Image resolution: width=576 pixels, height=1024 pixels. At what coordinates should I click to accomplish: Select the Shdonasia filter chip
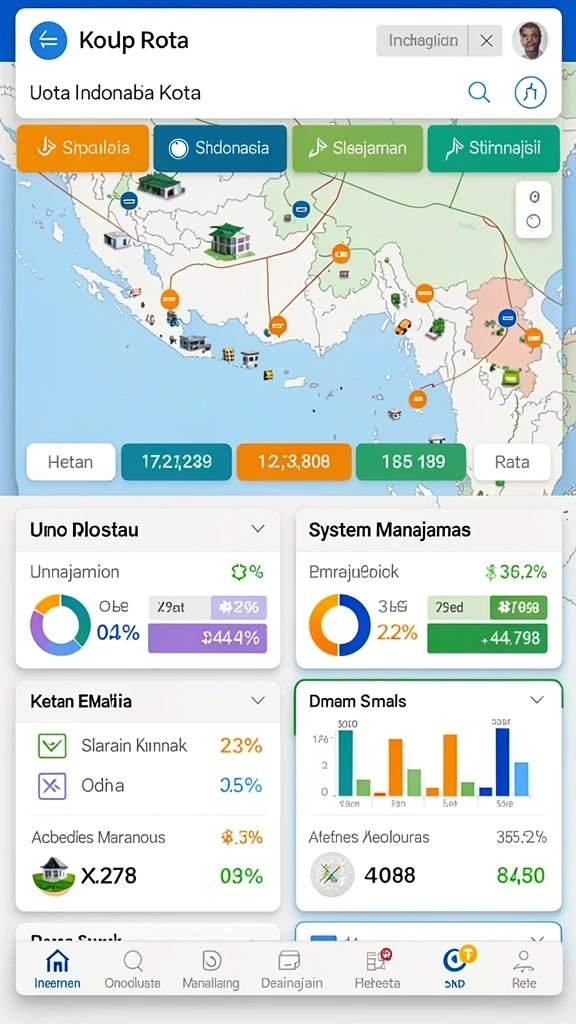(220, 148)
